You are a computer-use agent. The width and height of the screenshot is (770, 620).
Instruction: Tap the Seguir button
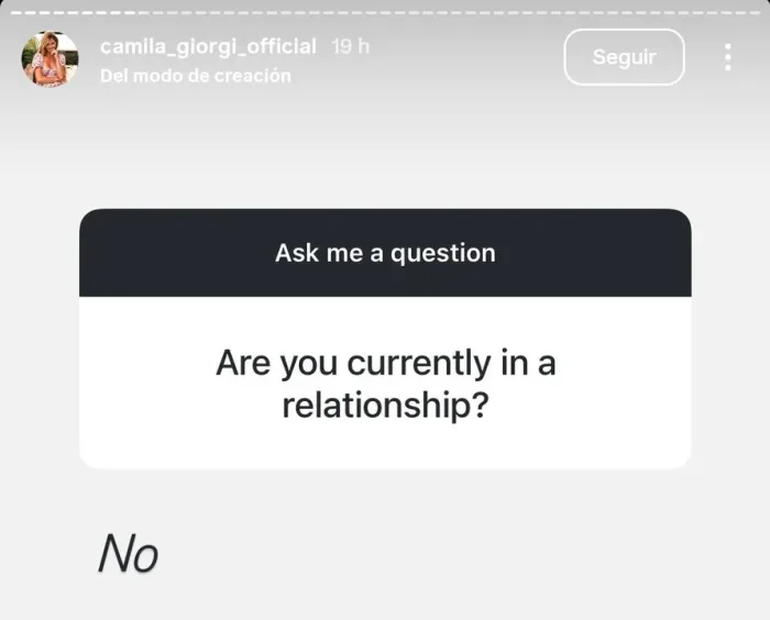pyautogui.click(x=624, y=57)
